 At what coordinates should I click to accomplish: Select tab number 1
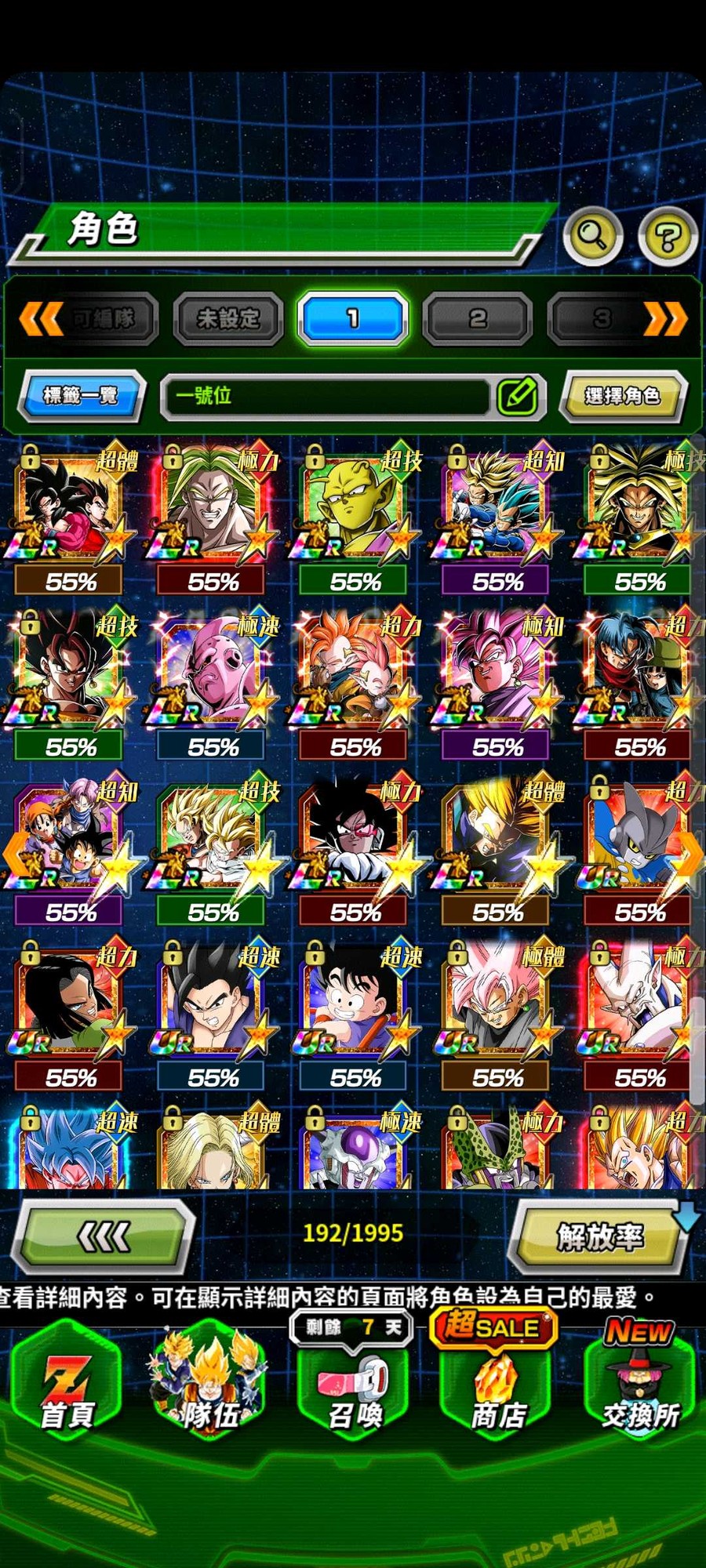[x=353, y=318]
